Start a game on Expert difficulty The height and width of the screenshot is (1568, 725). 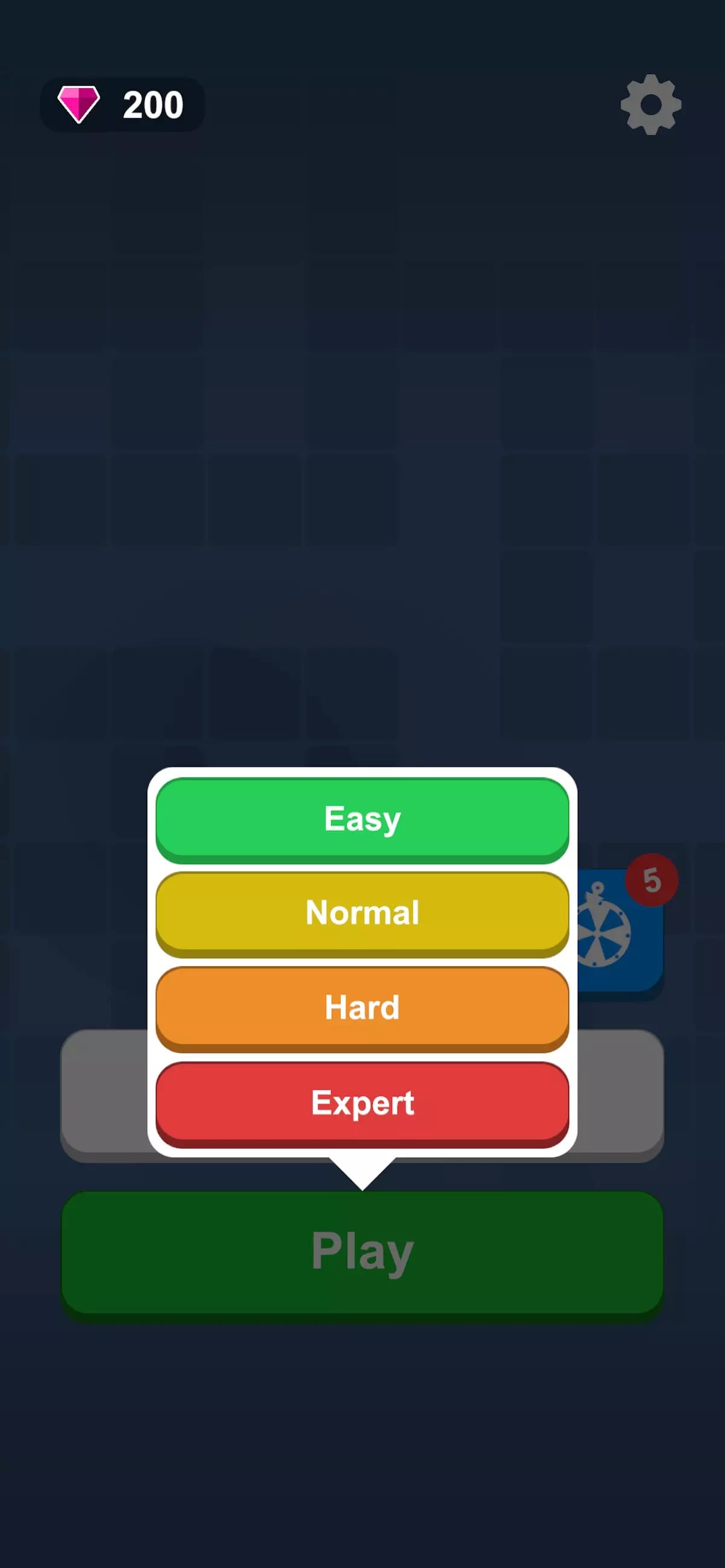point(362,1102)
